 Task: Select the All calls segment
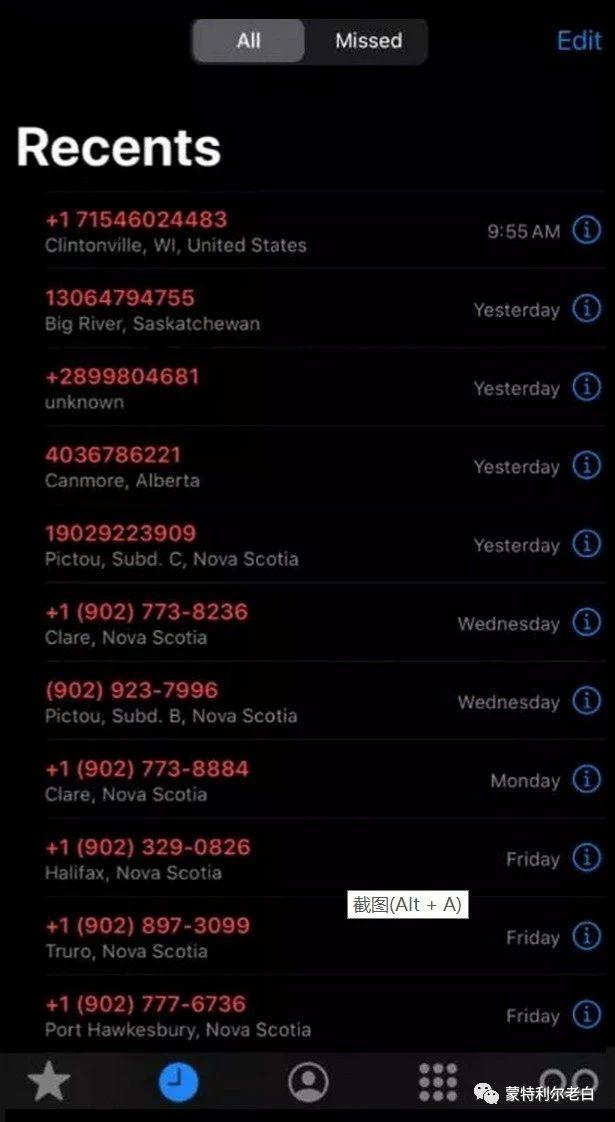(248, 41)
